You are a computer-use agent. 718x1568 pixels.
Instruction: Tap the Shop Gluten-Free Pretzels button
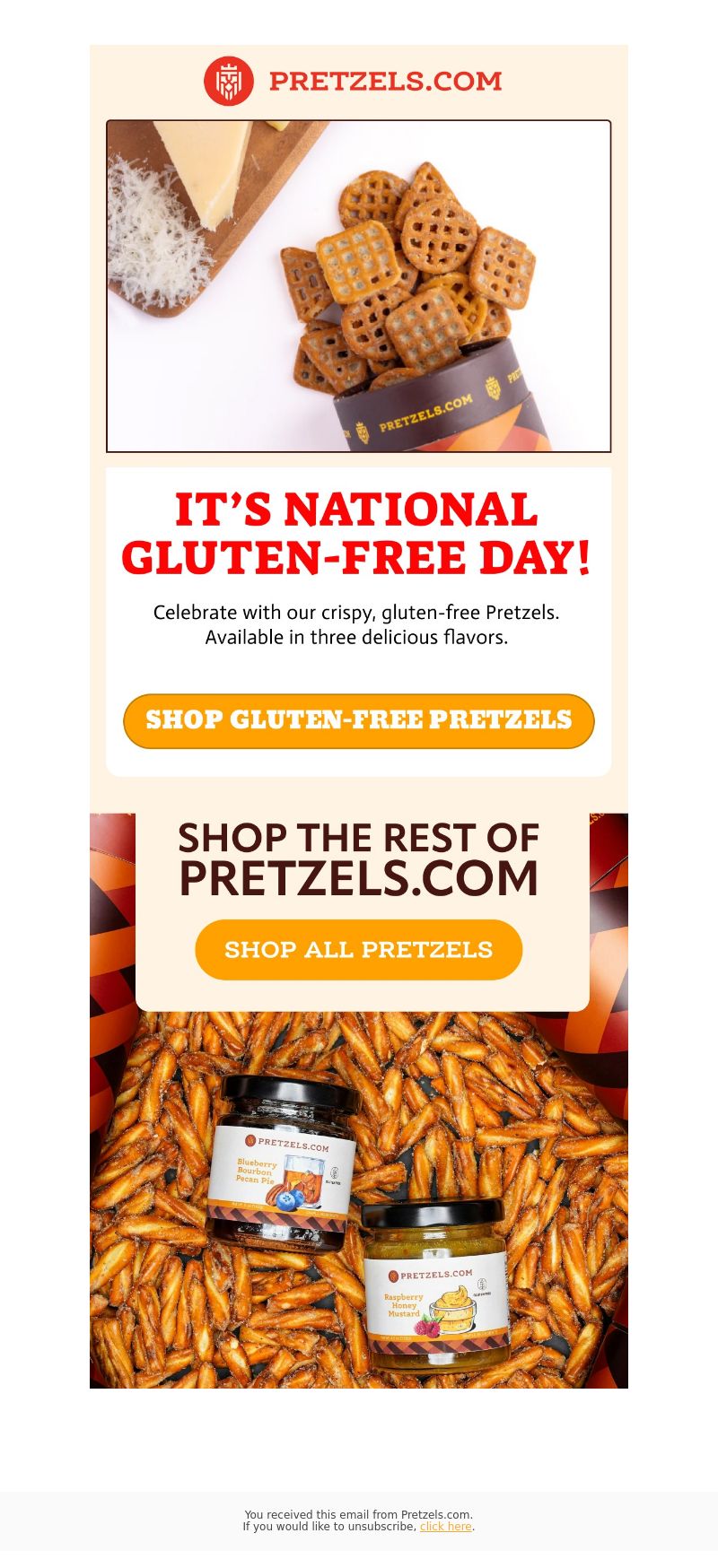359,720
